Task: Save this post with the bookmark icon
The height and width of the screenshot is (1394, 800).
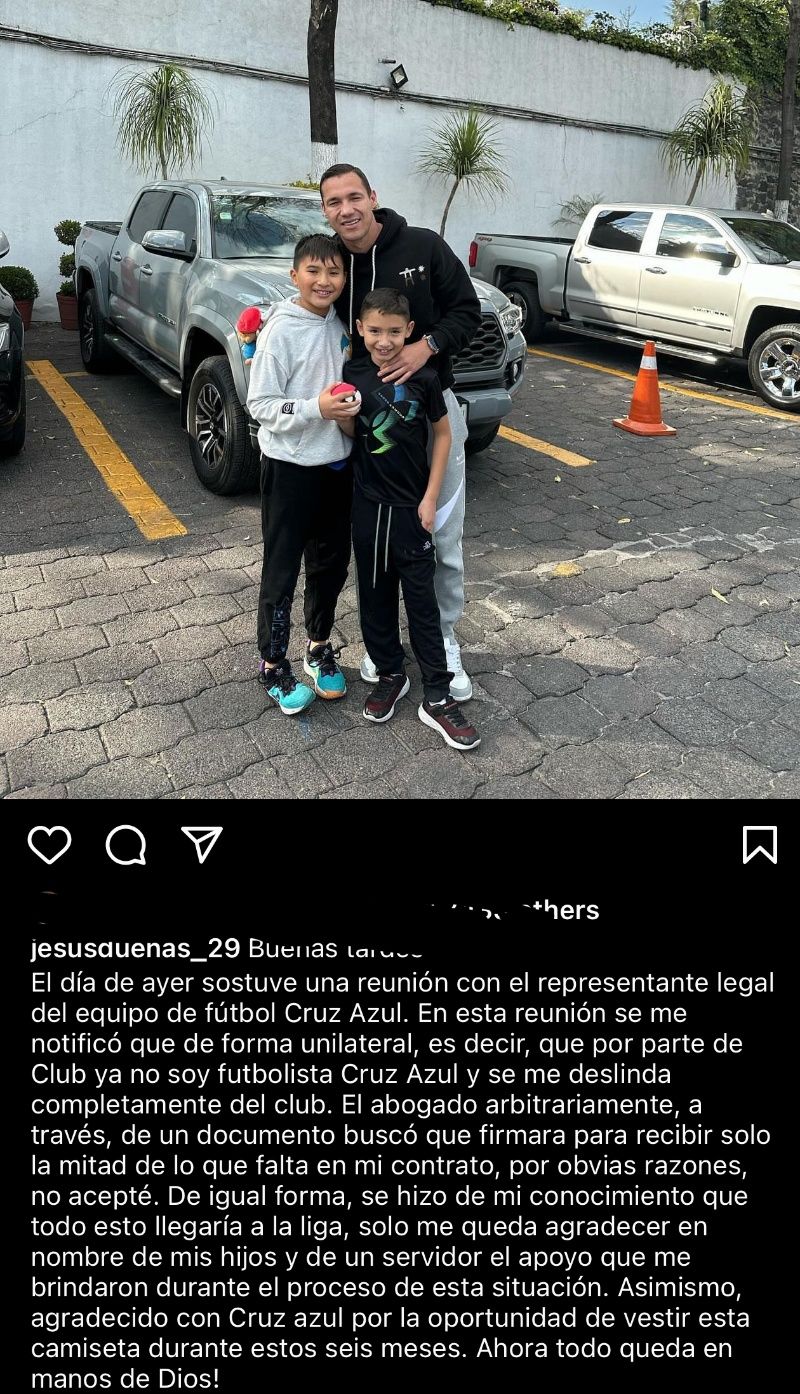Action: pos(759,845)
